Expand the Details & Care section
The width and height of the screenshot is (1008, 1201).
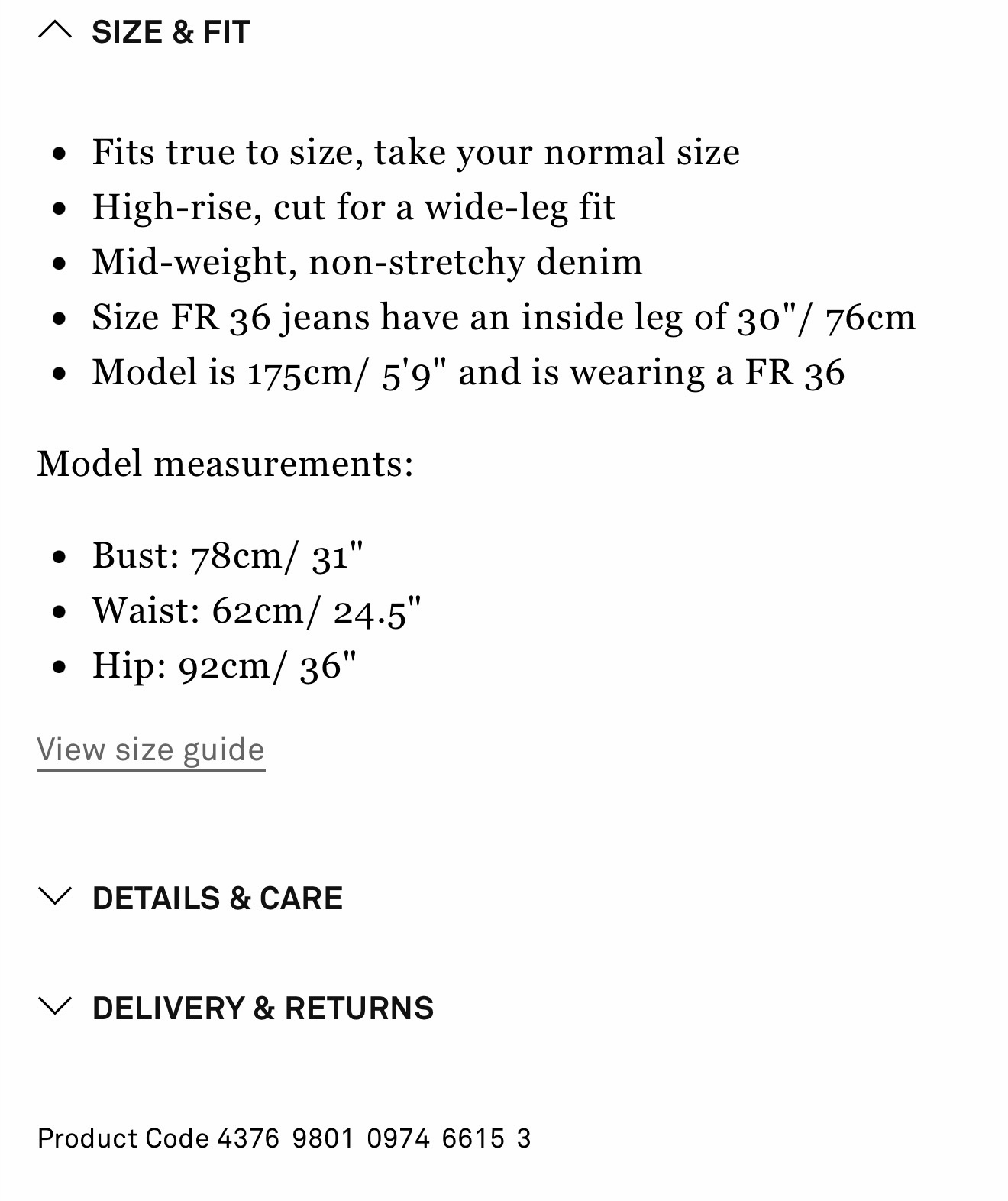[190, 898]
